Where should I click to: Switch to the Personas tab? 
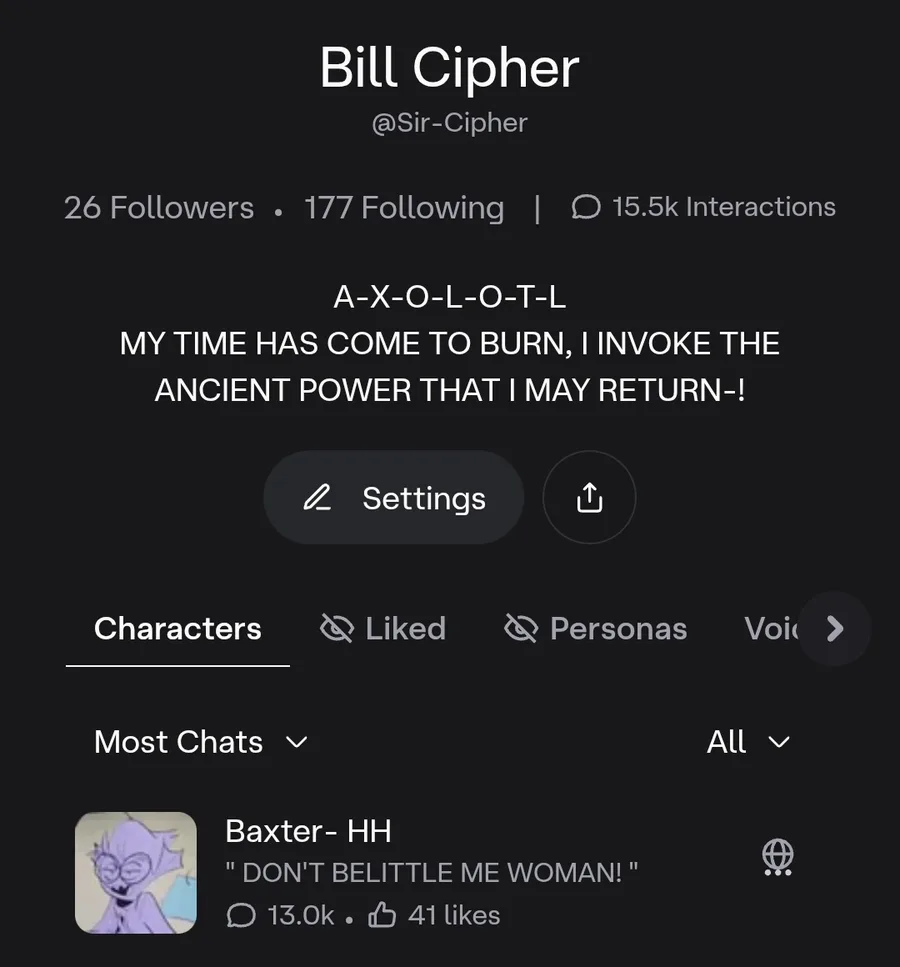tap(596, 629)
